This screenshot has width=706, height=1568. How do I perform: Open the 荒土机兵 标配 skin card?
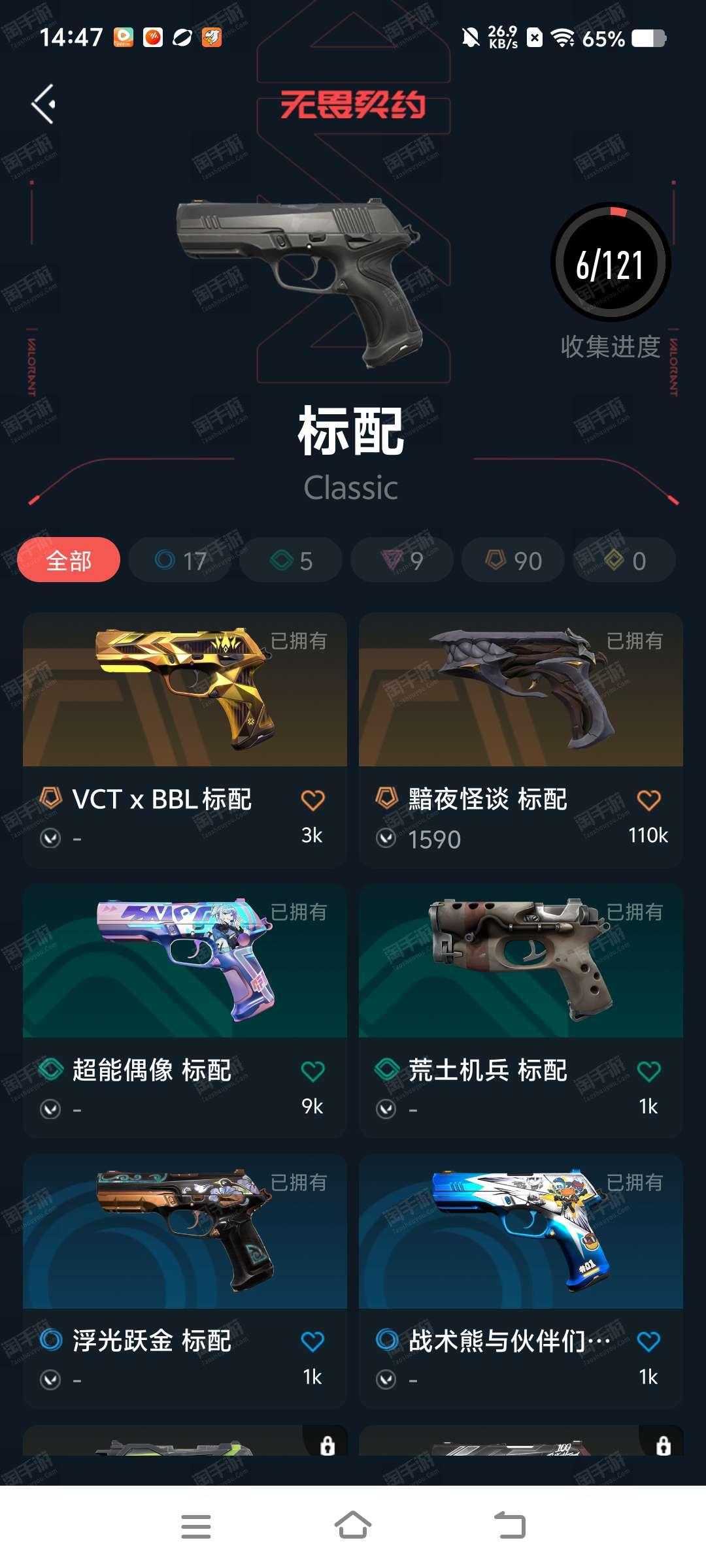[x=521, y=1011]
